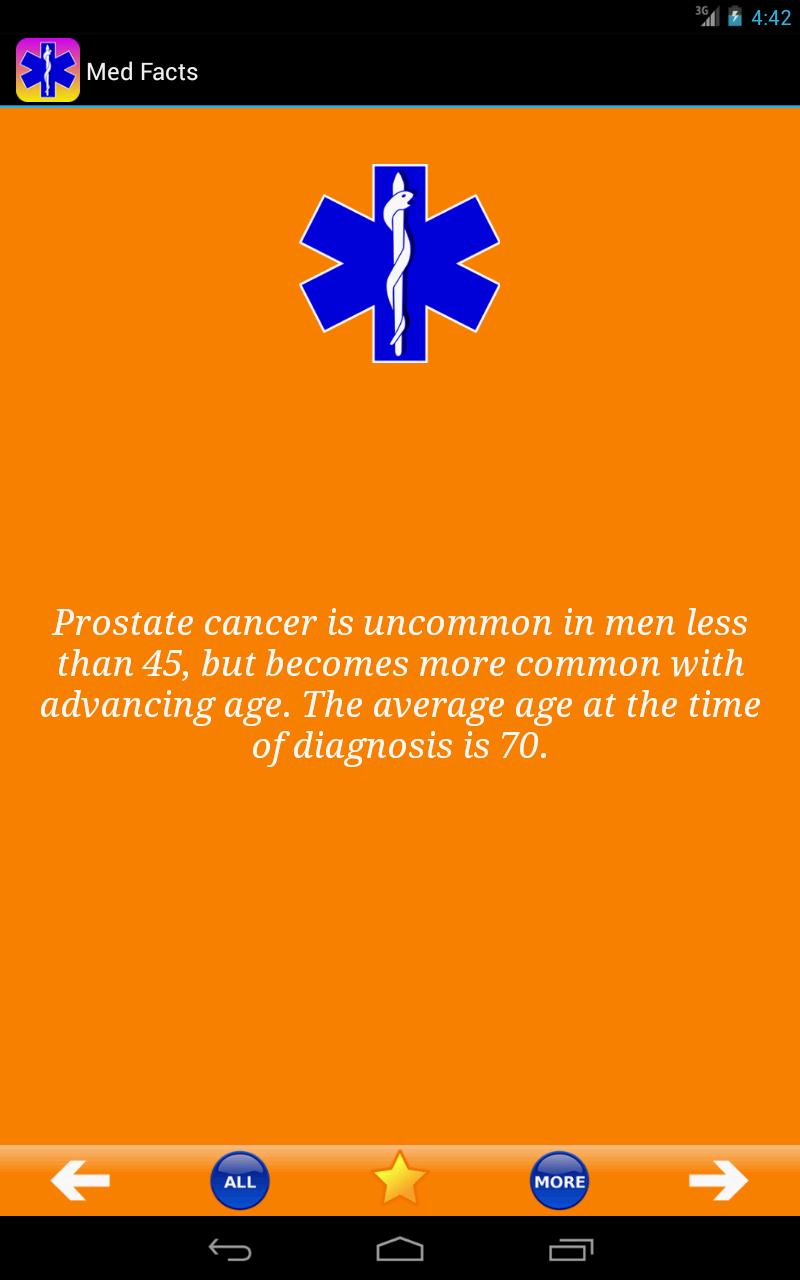Tap the system back button
Image resolution: width=800 pixels, height=1280 pixels.
229,1249
